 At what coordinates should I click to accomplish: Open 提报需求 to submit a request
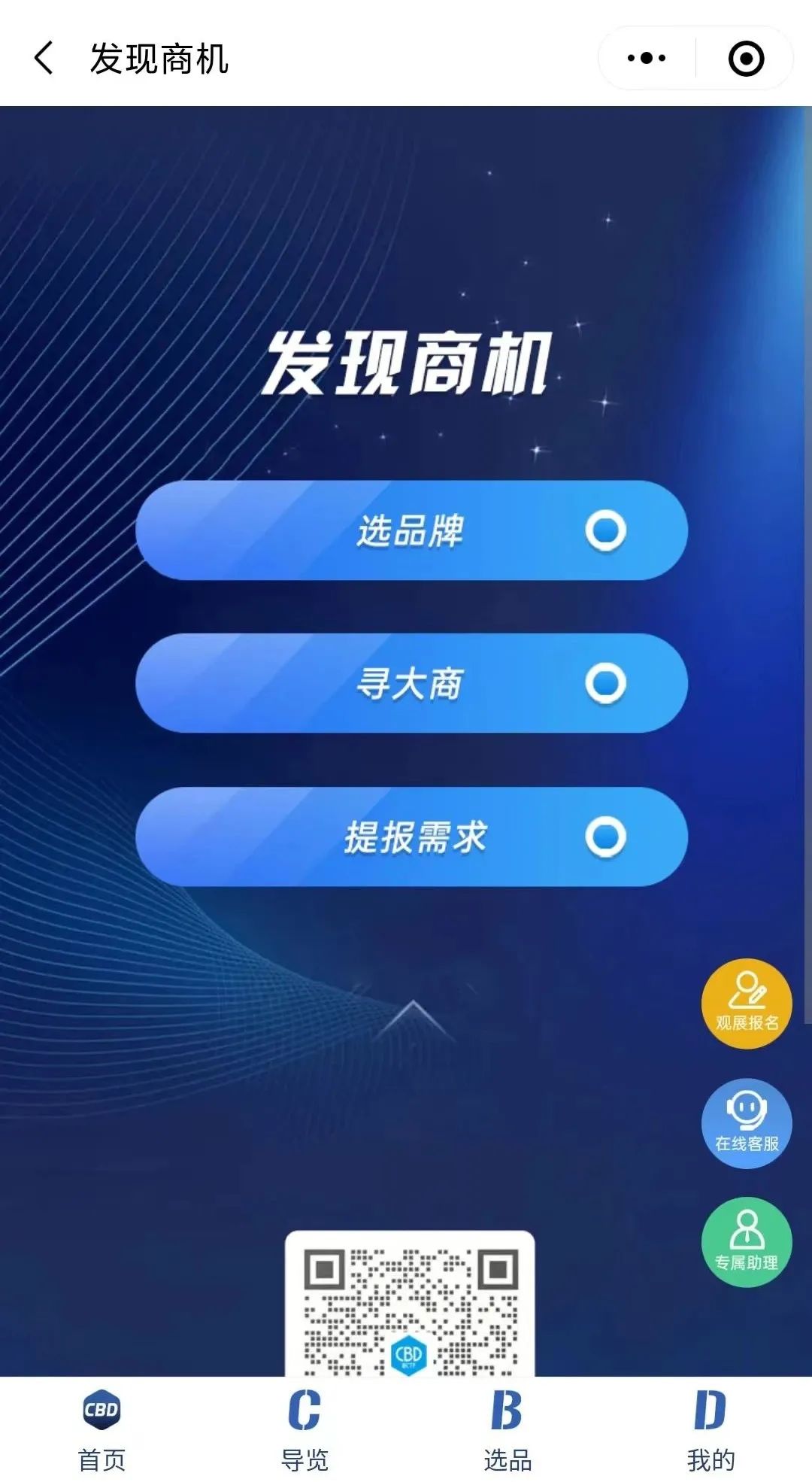click(411, 837)
